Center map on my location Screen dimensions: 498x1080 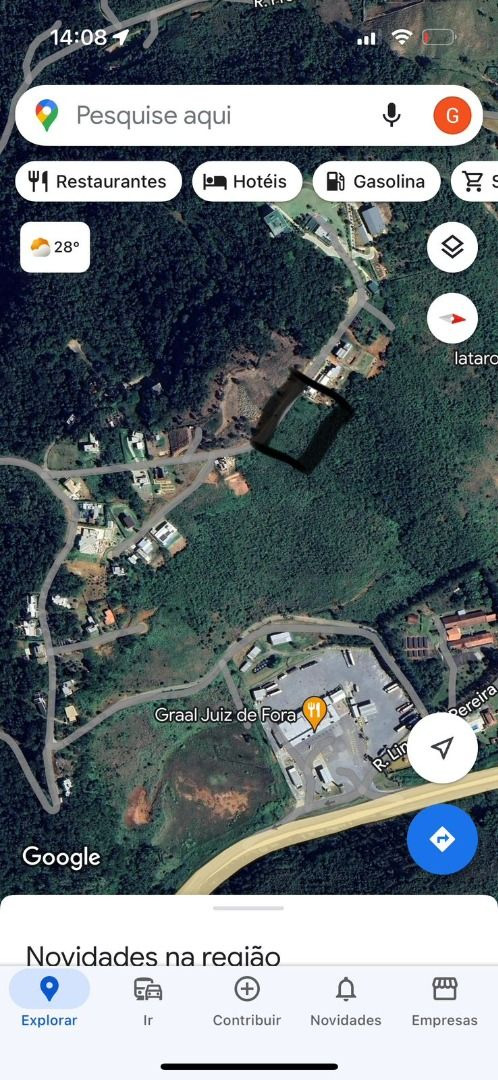click(442, 748)
